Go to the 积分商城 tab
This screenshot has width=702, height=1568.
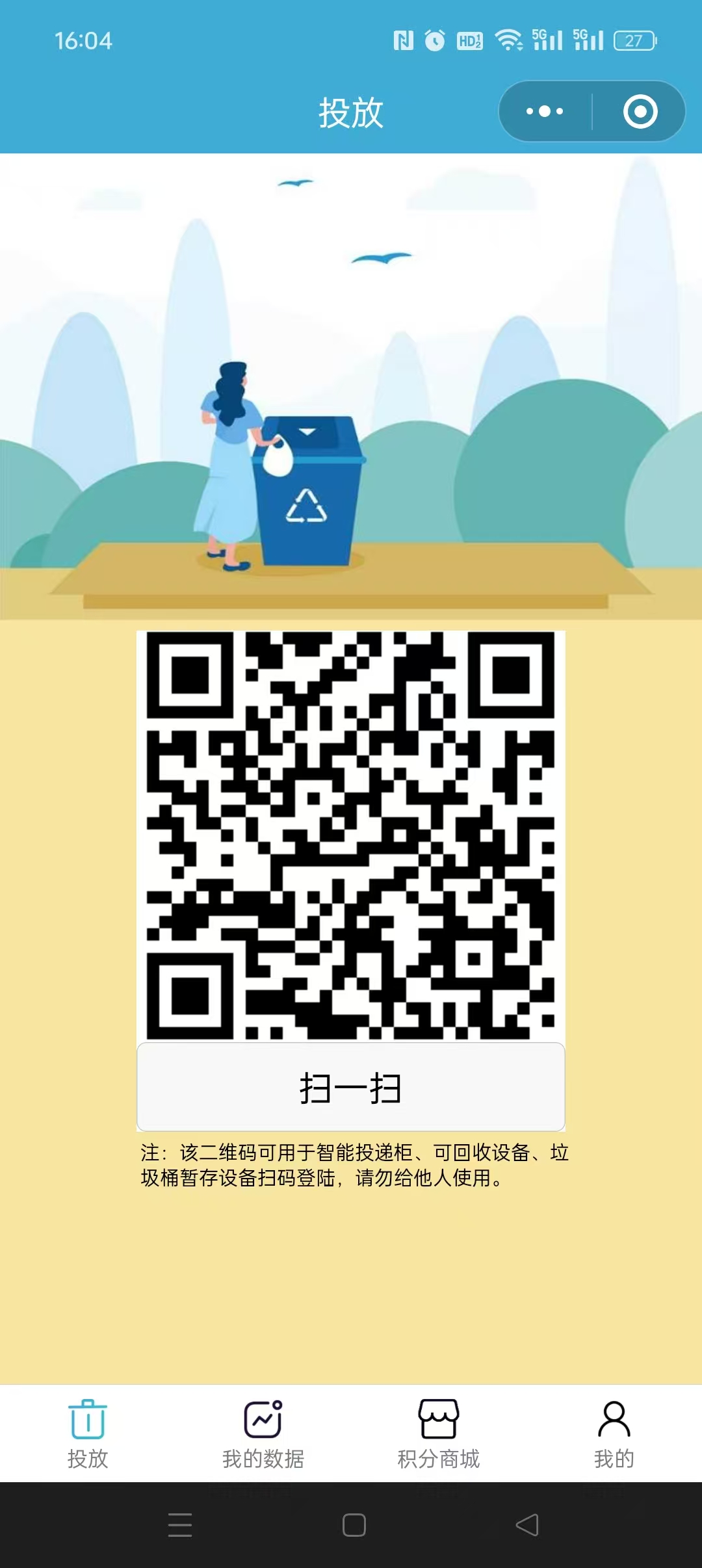tap(439, 1433)
